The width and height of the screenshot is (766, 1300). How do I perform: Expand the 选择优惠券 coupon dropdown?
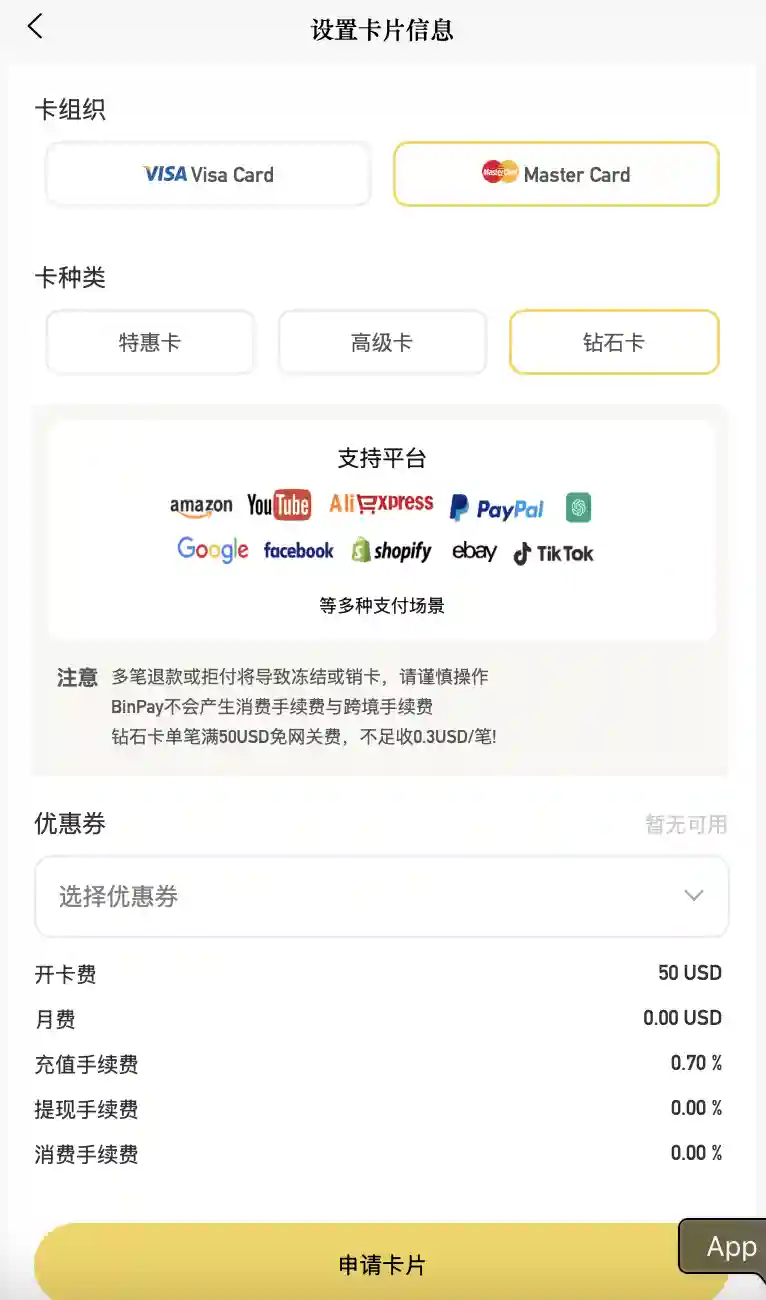tap(382, 896)
